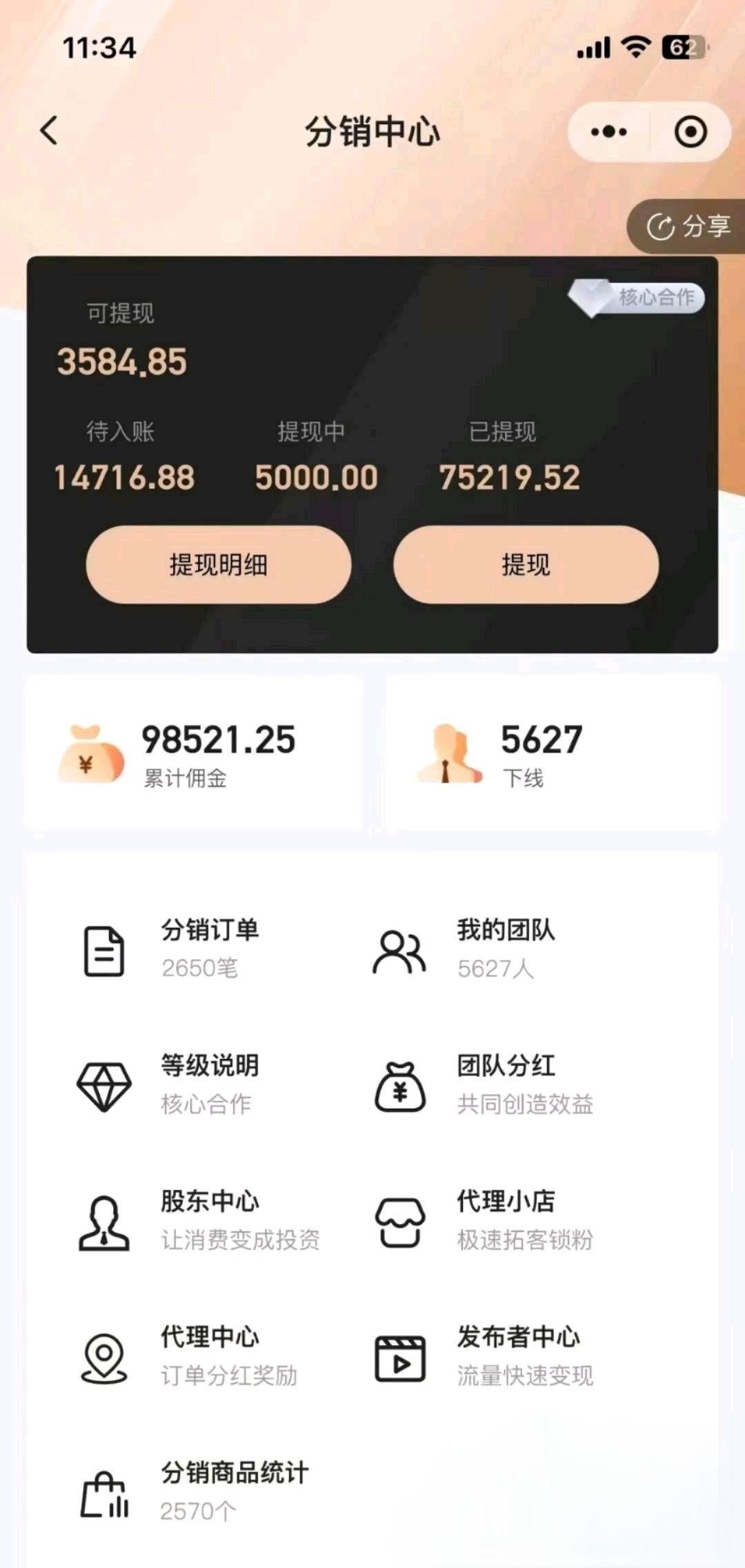This screenshot has height=1568, width=745.
Task: Tap the 核心合作 level badge
Action: point(637,298)
